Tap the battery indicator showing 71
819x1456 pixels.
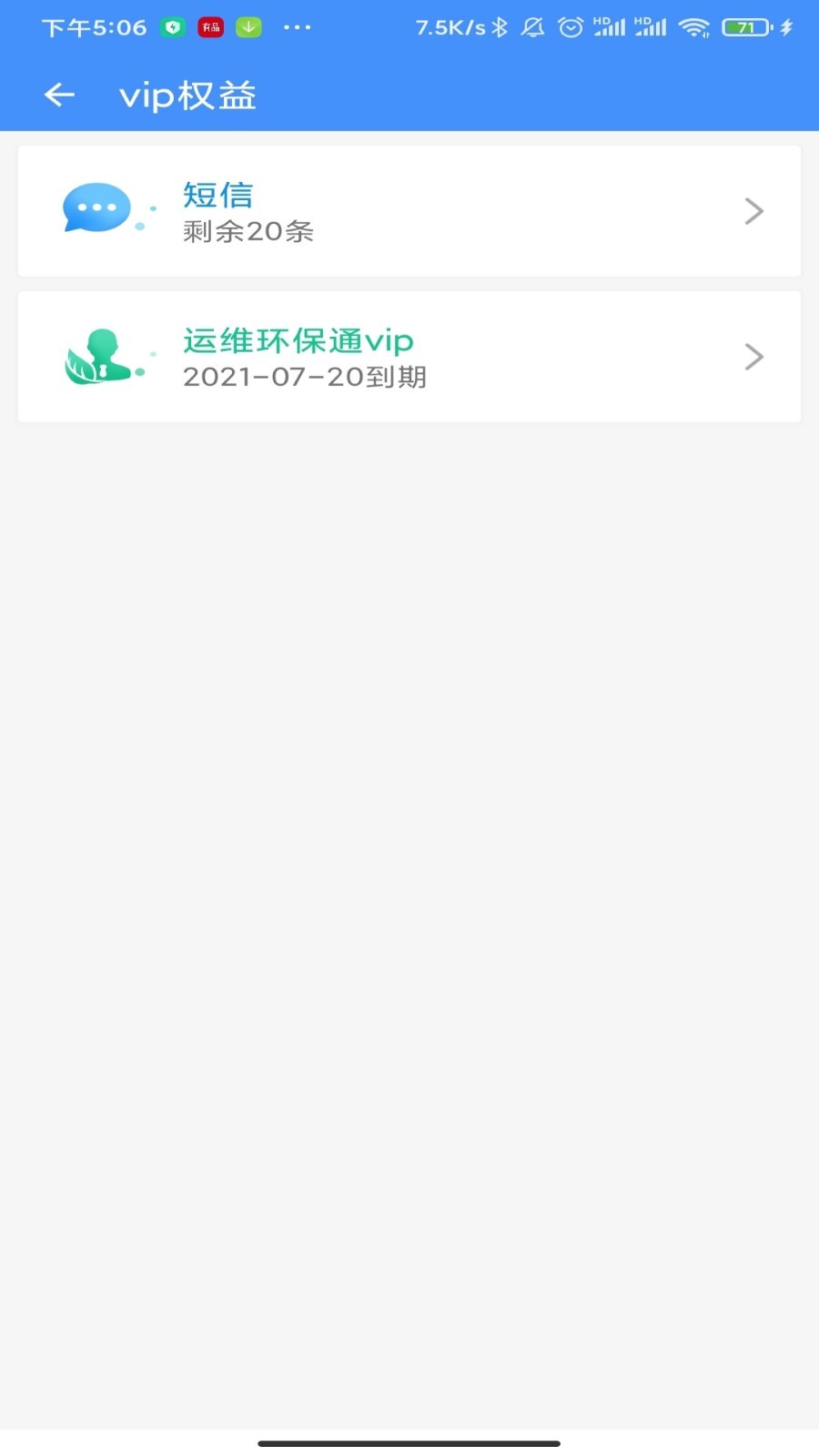[747, 27]
